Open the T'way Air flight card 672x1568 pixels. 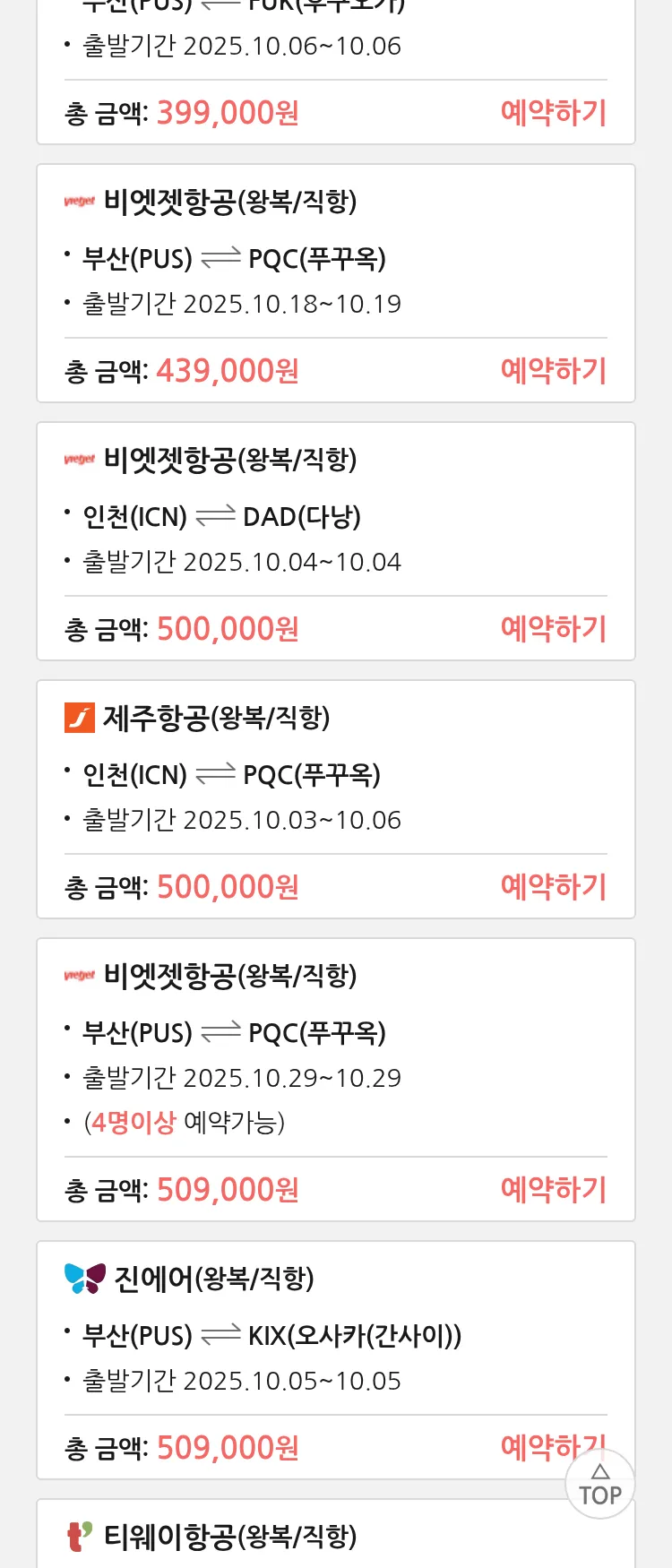point(335,1537)
